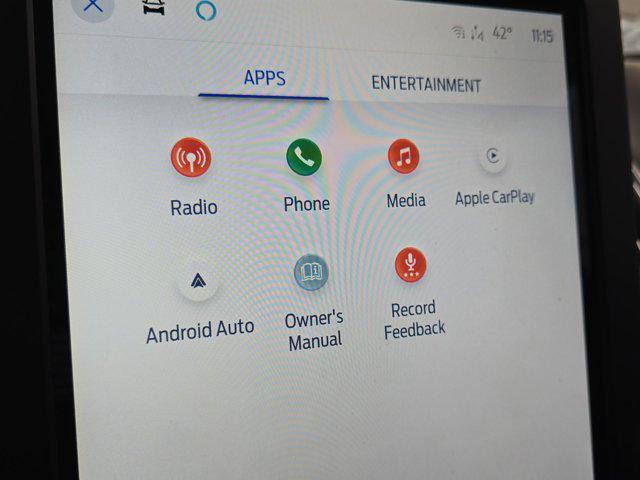Launch the Media app
This screenshot has height=480, width=640.
click(x=404, y=157)
